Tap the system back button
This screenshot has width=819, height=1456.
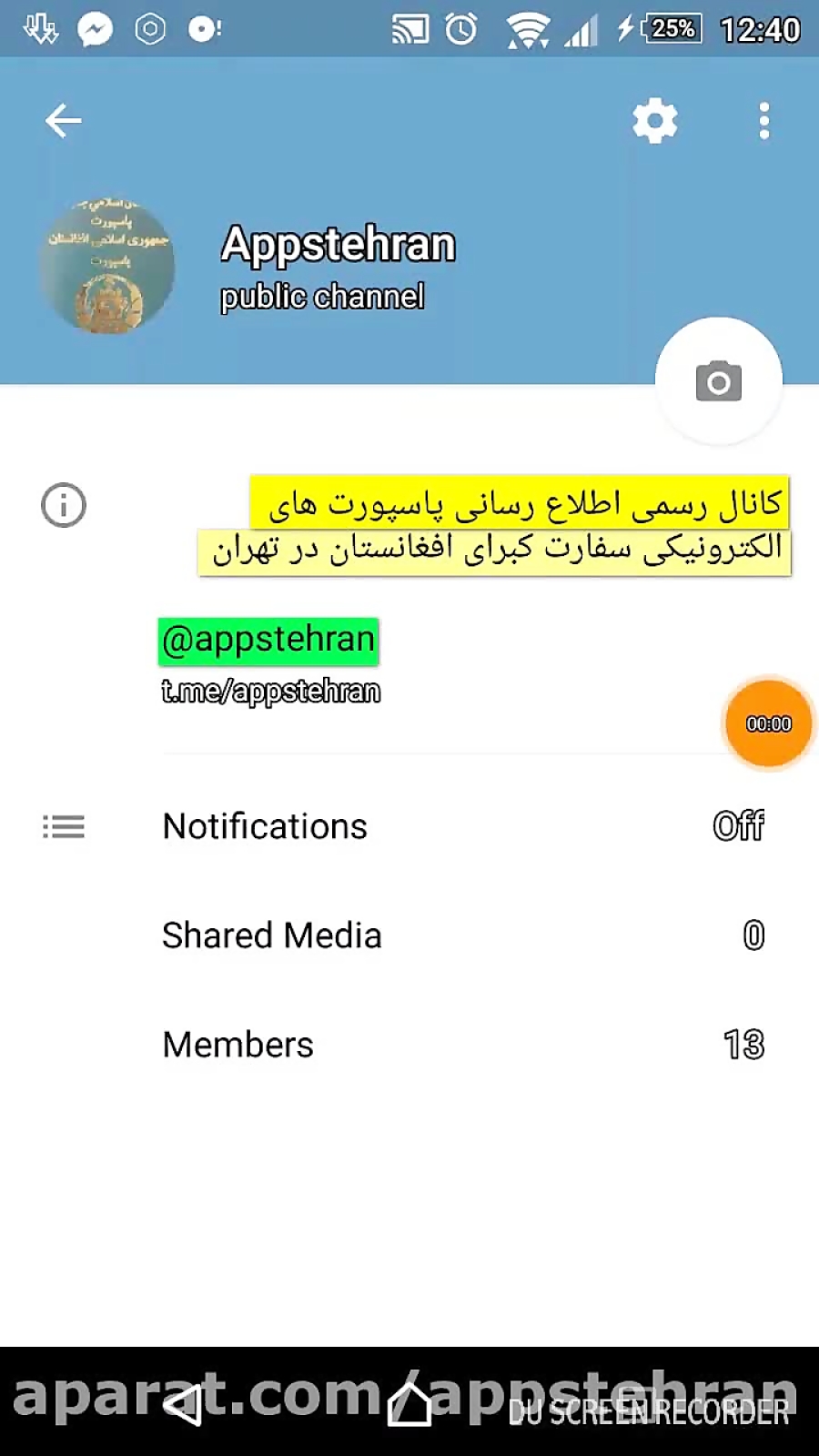tap(185, 1404)
